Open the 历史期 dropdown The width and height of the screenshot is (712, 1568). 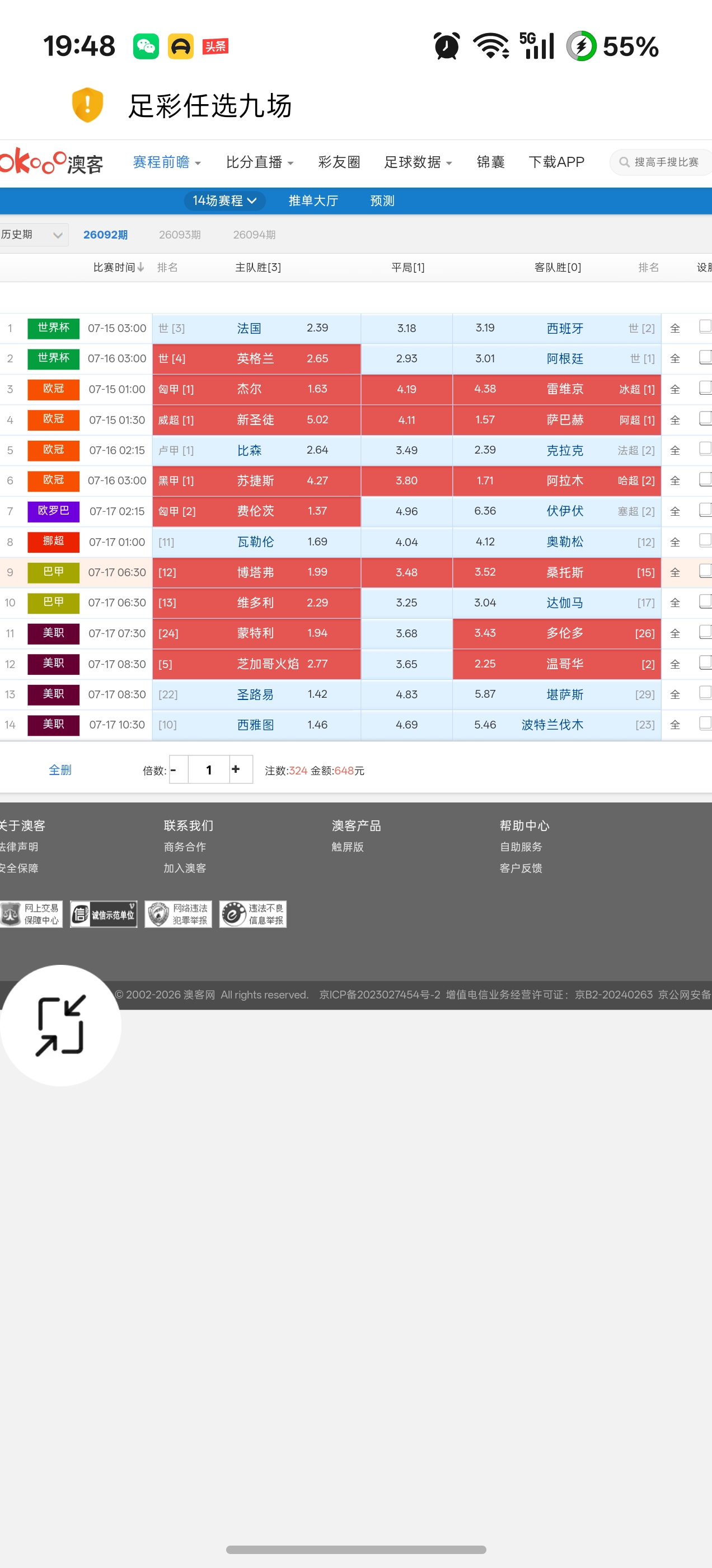tap(33, 234)
